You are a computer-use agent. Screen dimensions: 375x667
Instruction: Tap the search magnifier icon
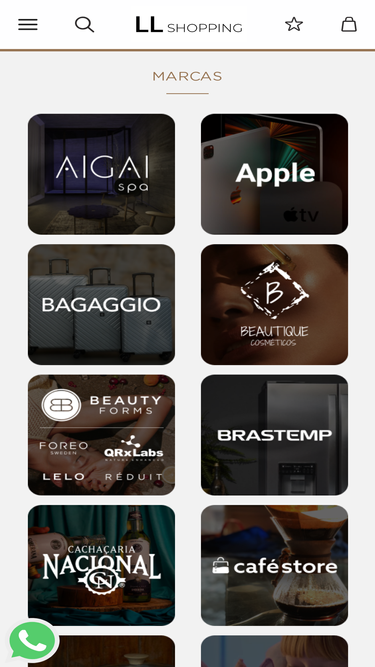(84, 25)
